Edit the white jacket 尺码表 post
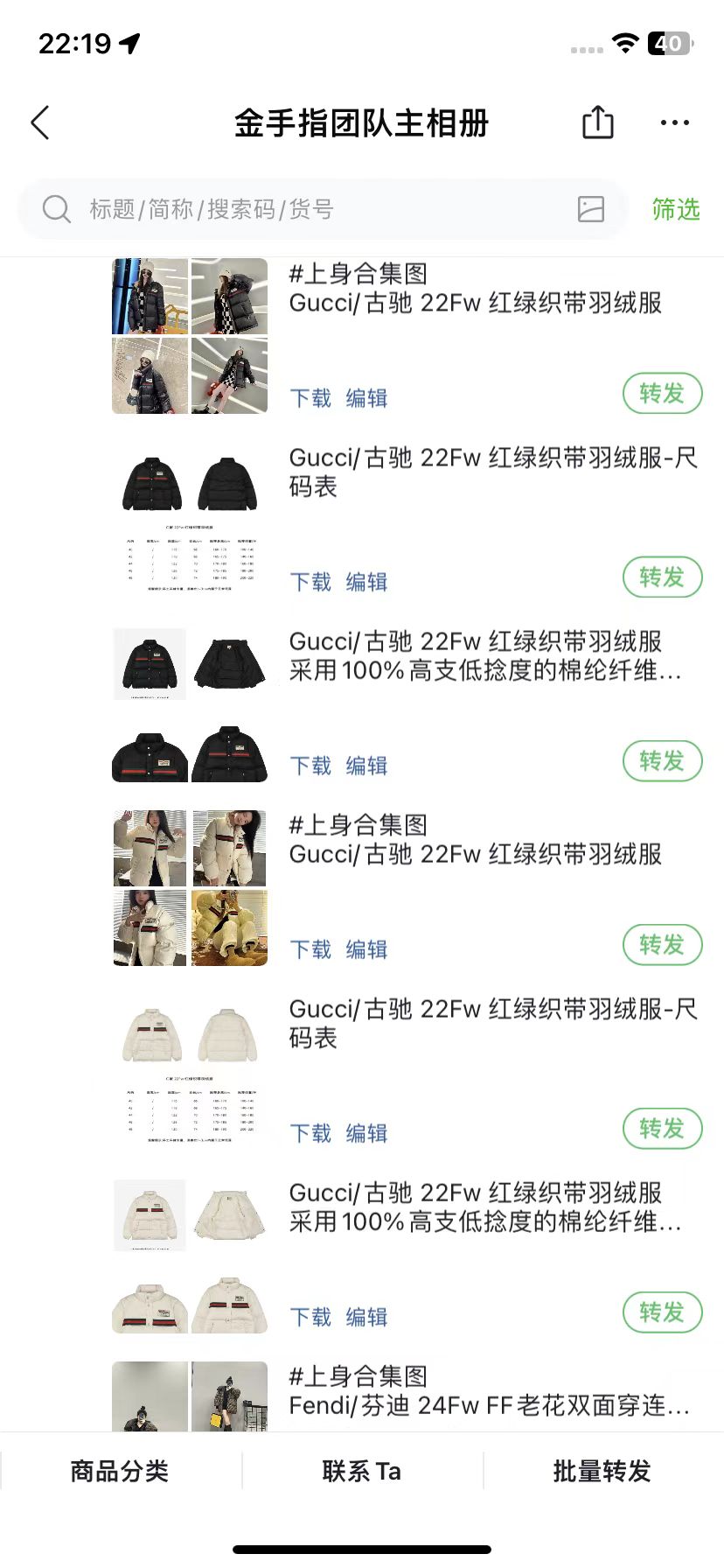This screenshot has width=724, height=1568. coord(366,1133)
